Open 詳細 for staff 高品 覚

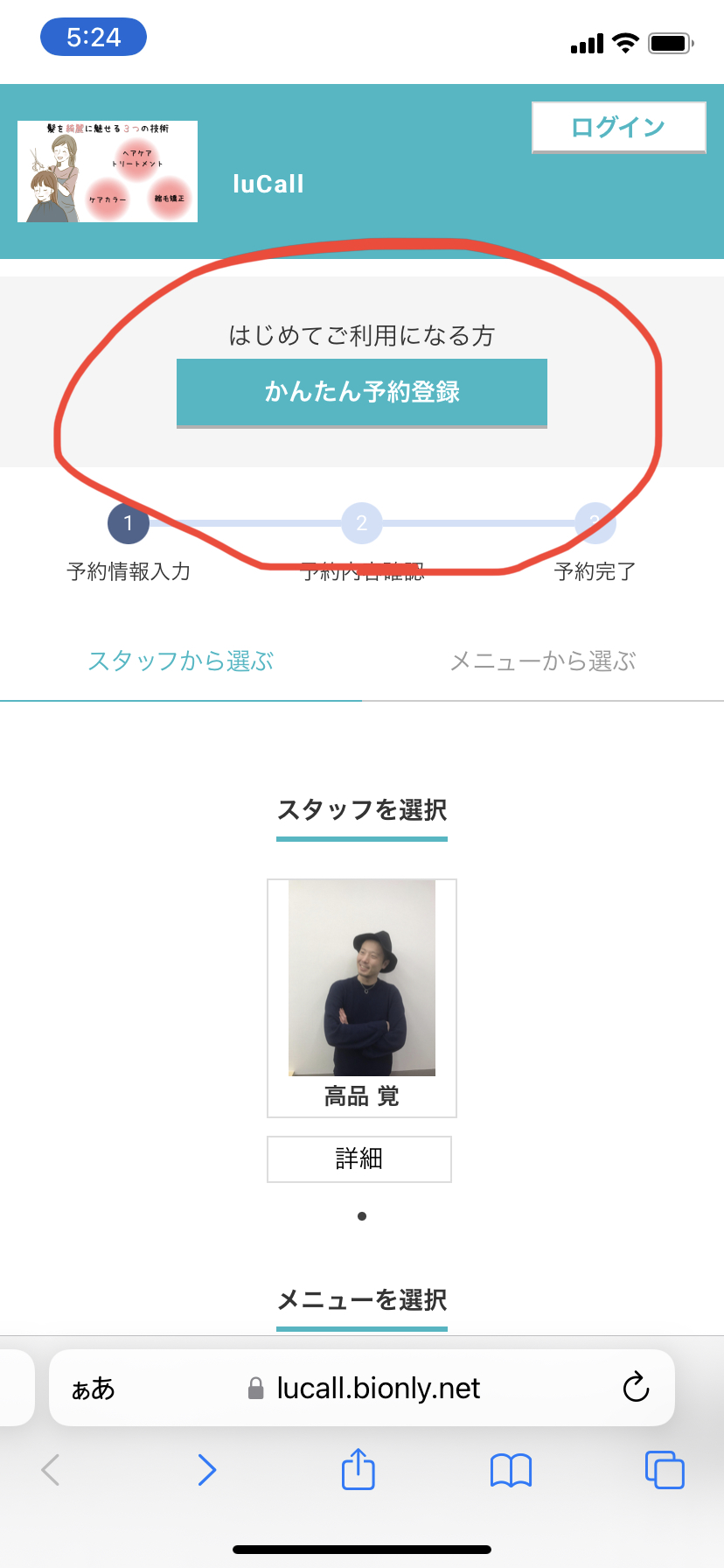pyautogui.click(x=359, y=1159)
